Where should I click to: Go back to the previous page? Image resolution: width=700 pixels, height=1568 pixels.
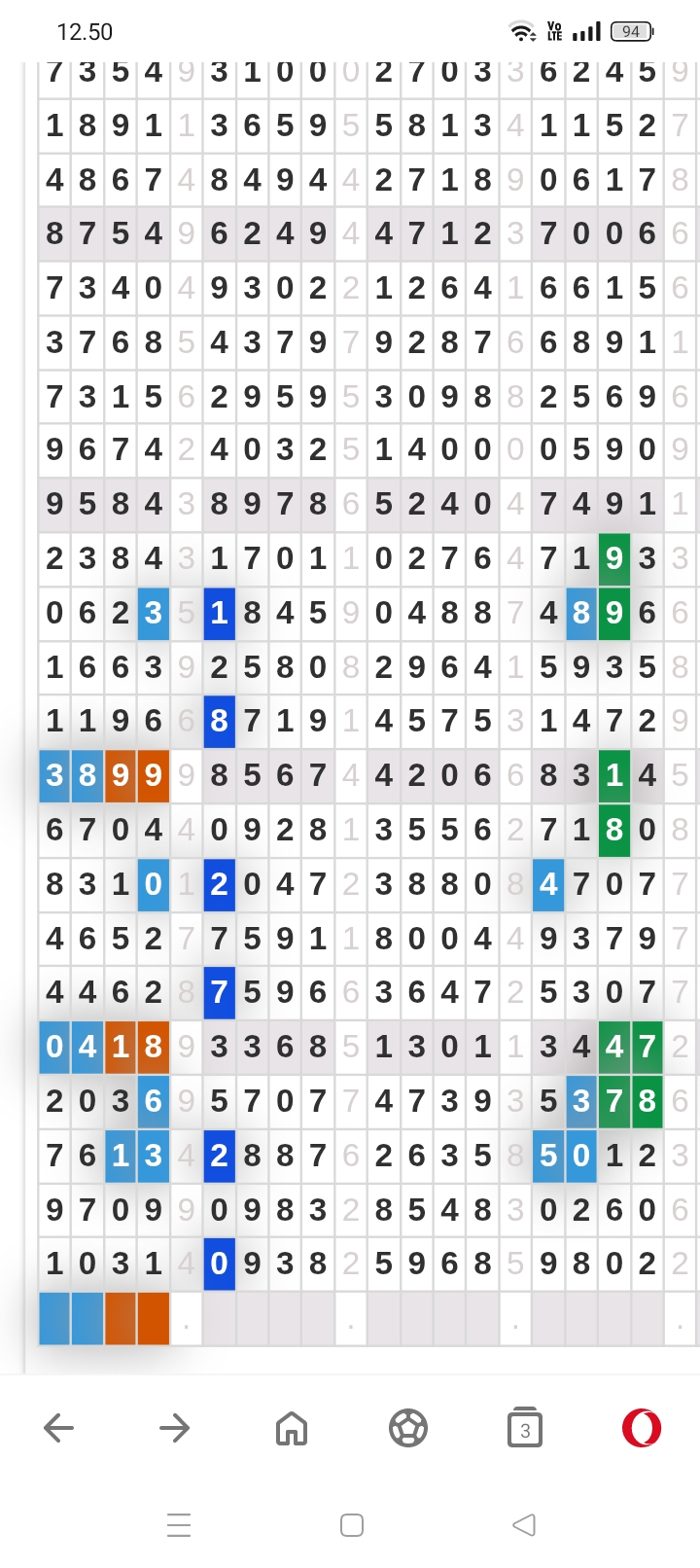(58, 1428)
